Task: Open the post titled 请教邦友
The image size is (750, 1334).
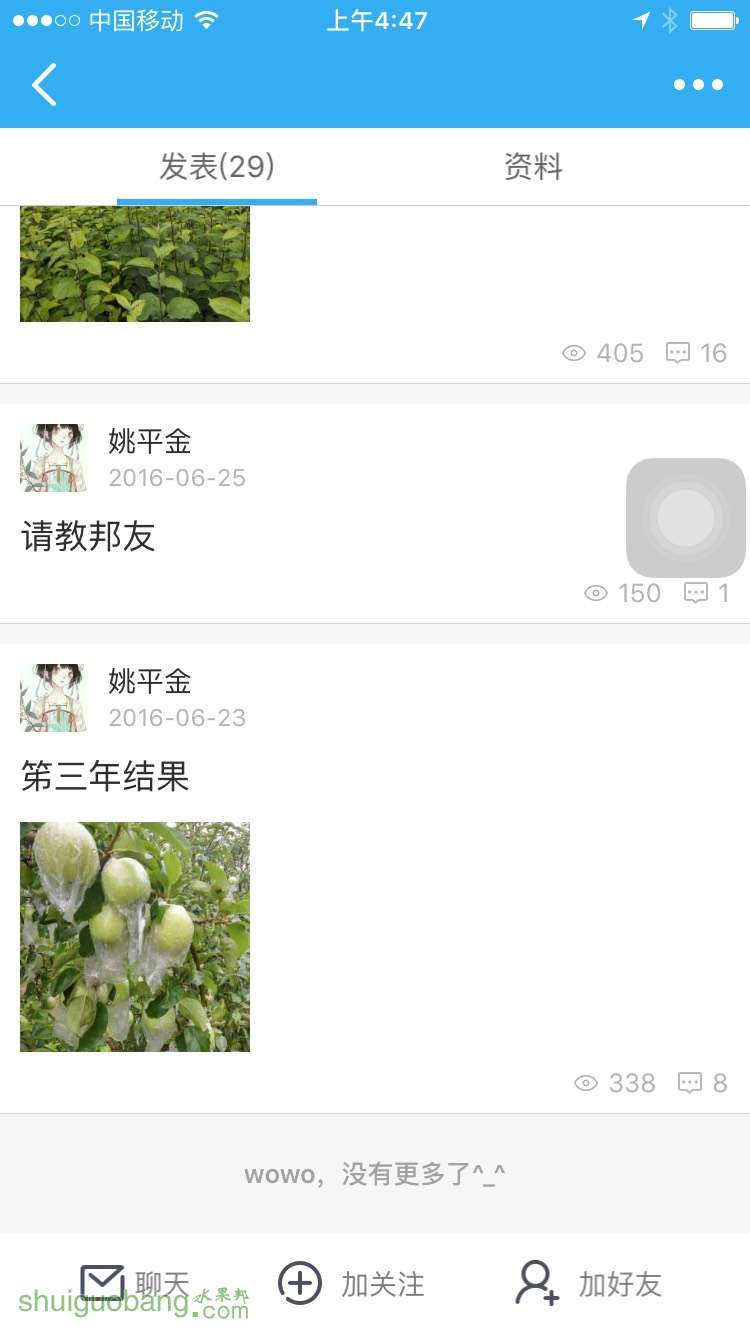Action: [x=88, y=537]
